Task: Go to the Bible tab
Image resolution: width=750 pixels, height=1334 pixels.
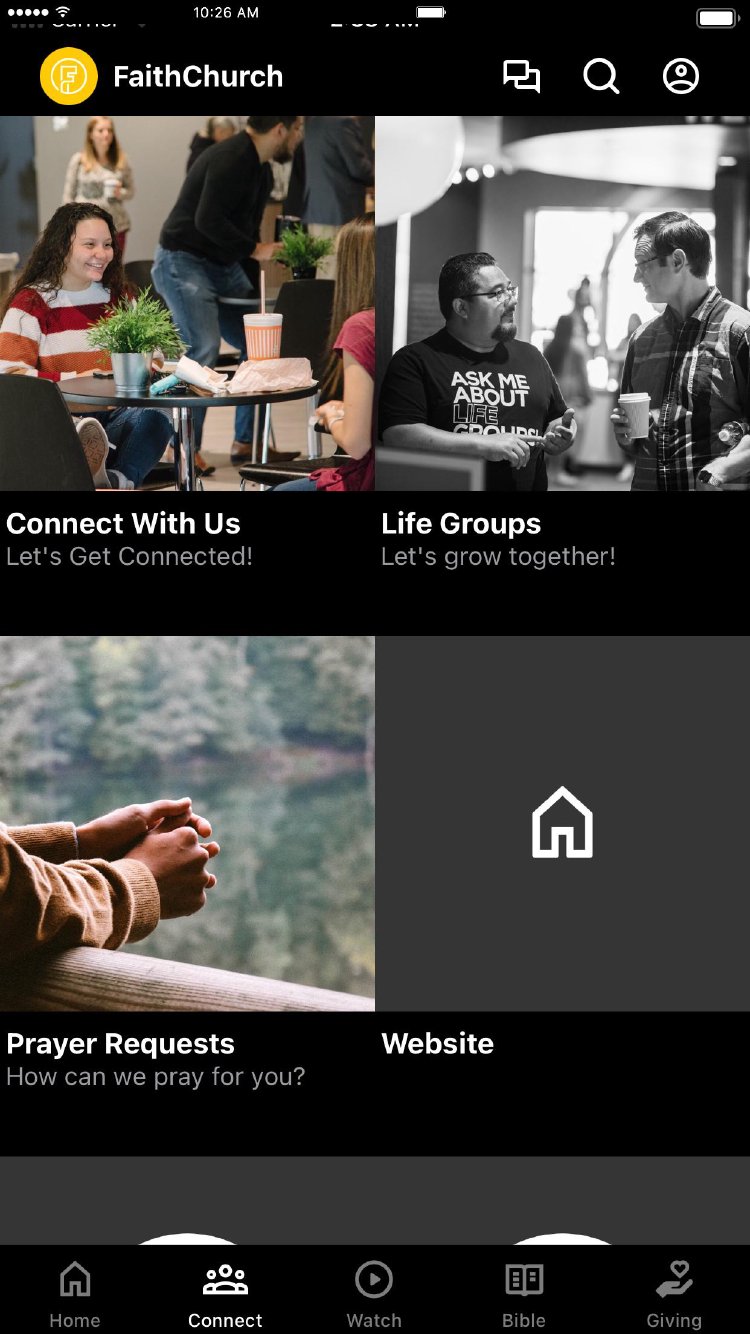Action: (x=524, y=1293)
